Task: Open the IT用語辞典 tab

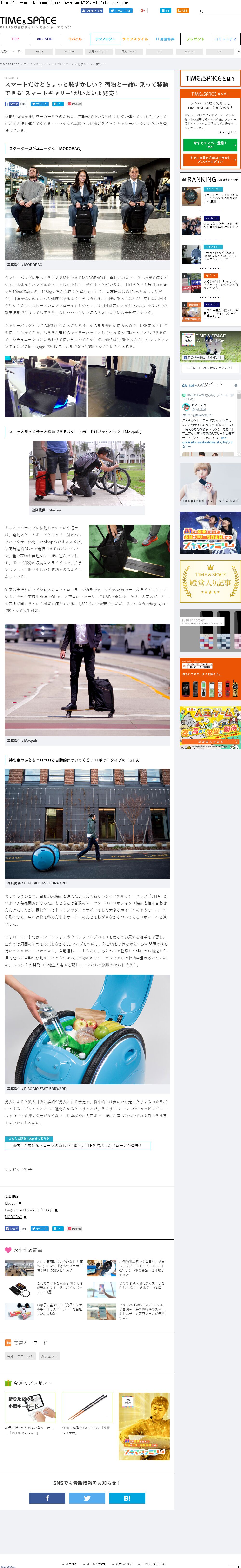Action: (x=165, y=39)
